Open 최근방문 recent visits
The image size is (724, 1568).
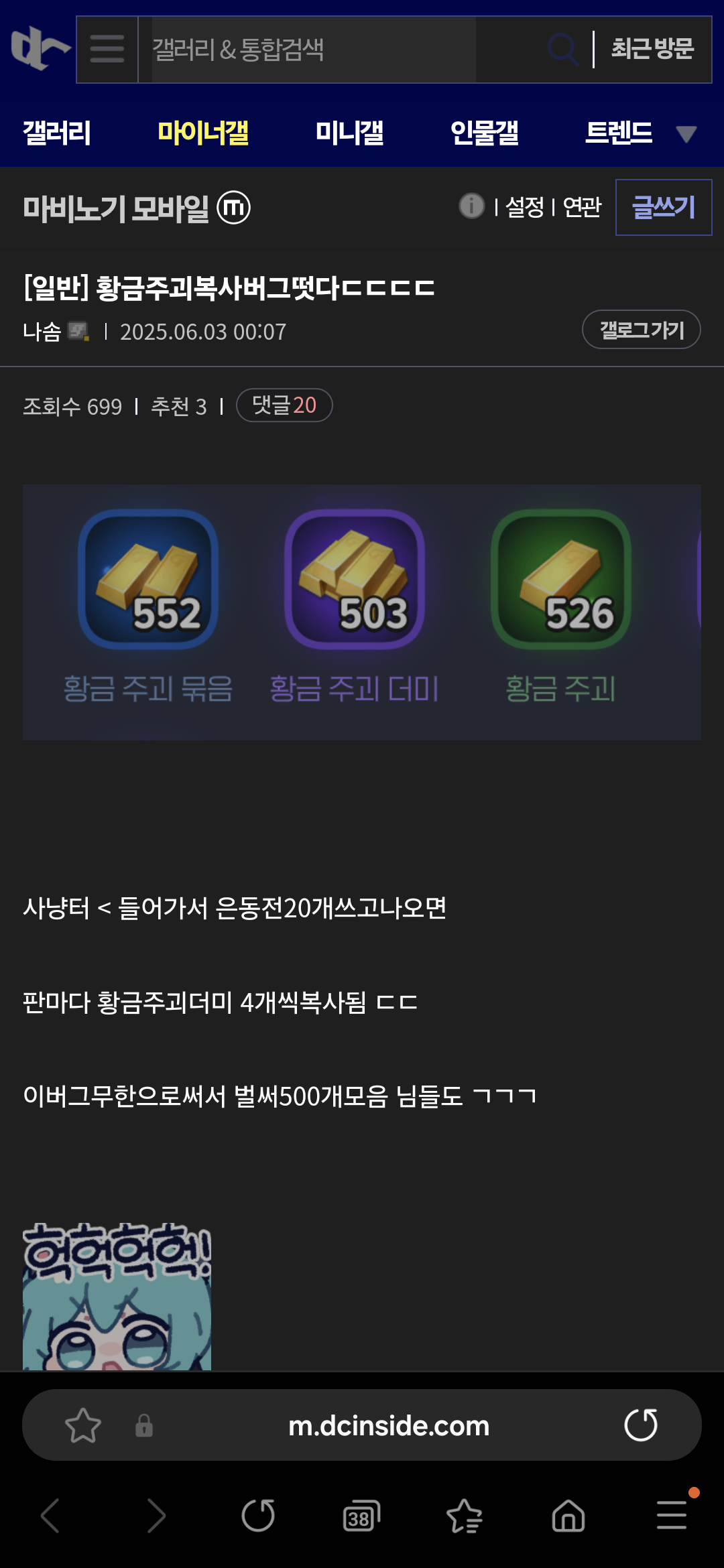click(652, 49)
